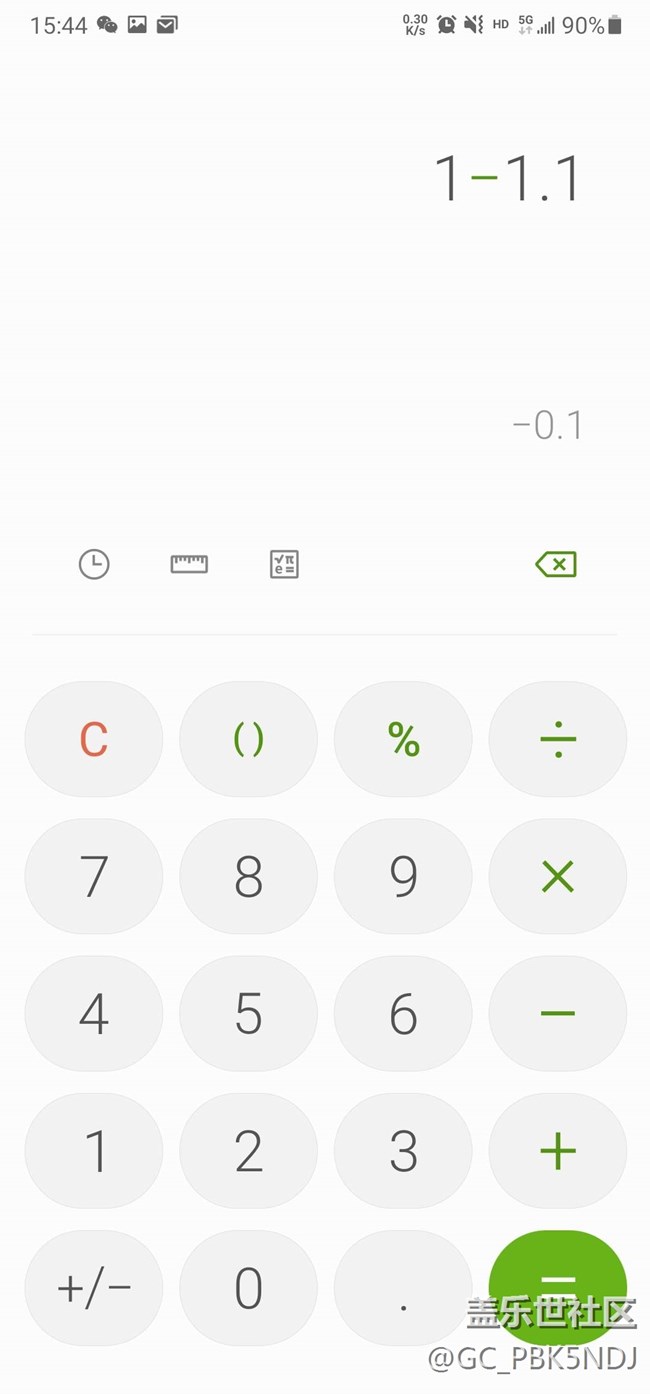Tap the percent key
This screenshot has width=650, height=1394.
[403, 740]
